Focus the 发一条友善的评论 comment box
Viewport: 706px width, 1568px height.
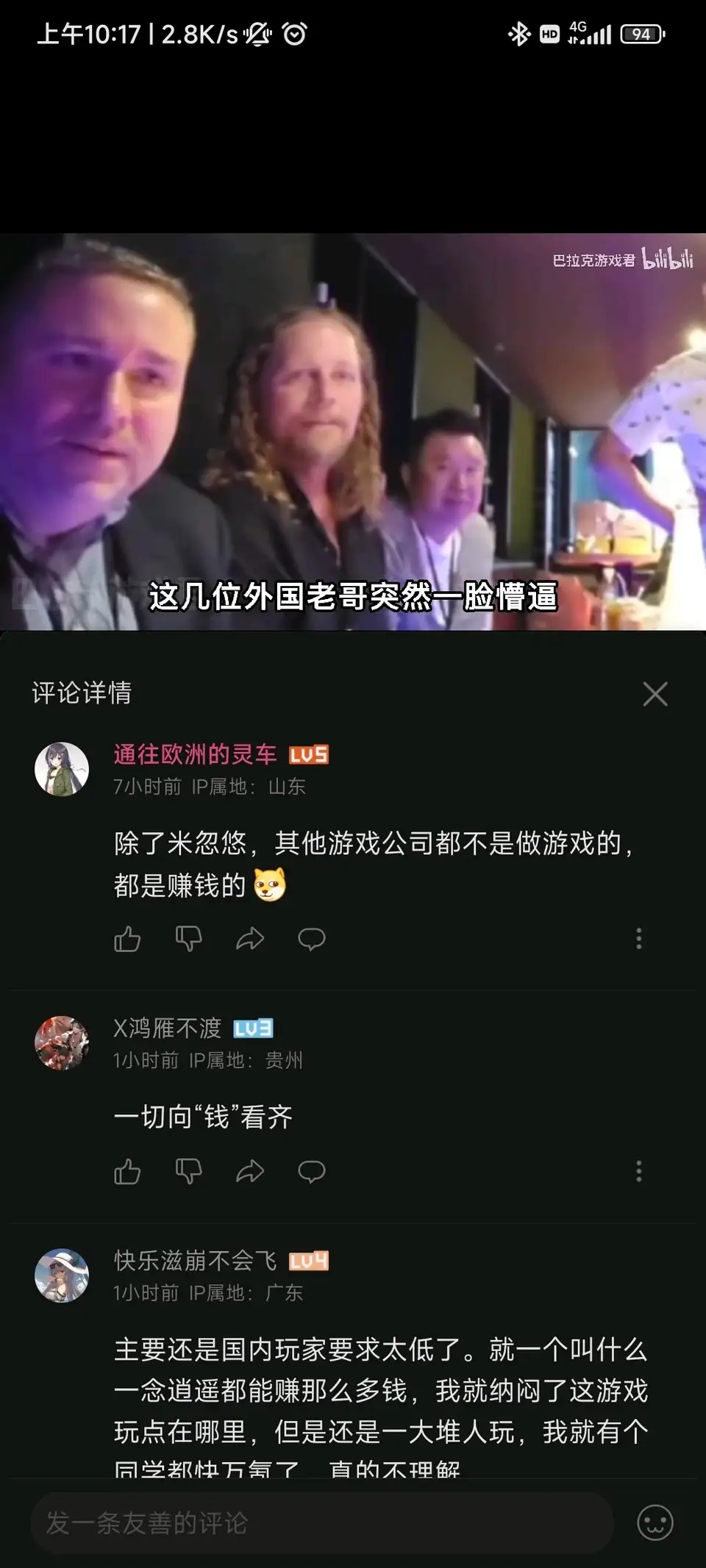coord(322,1522)
